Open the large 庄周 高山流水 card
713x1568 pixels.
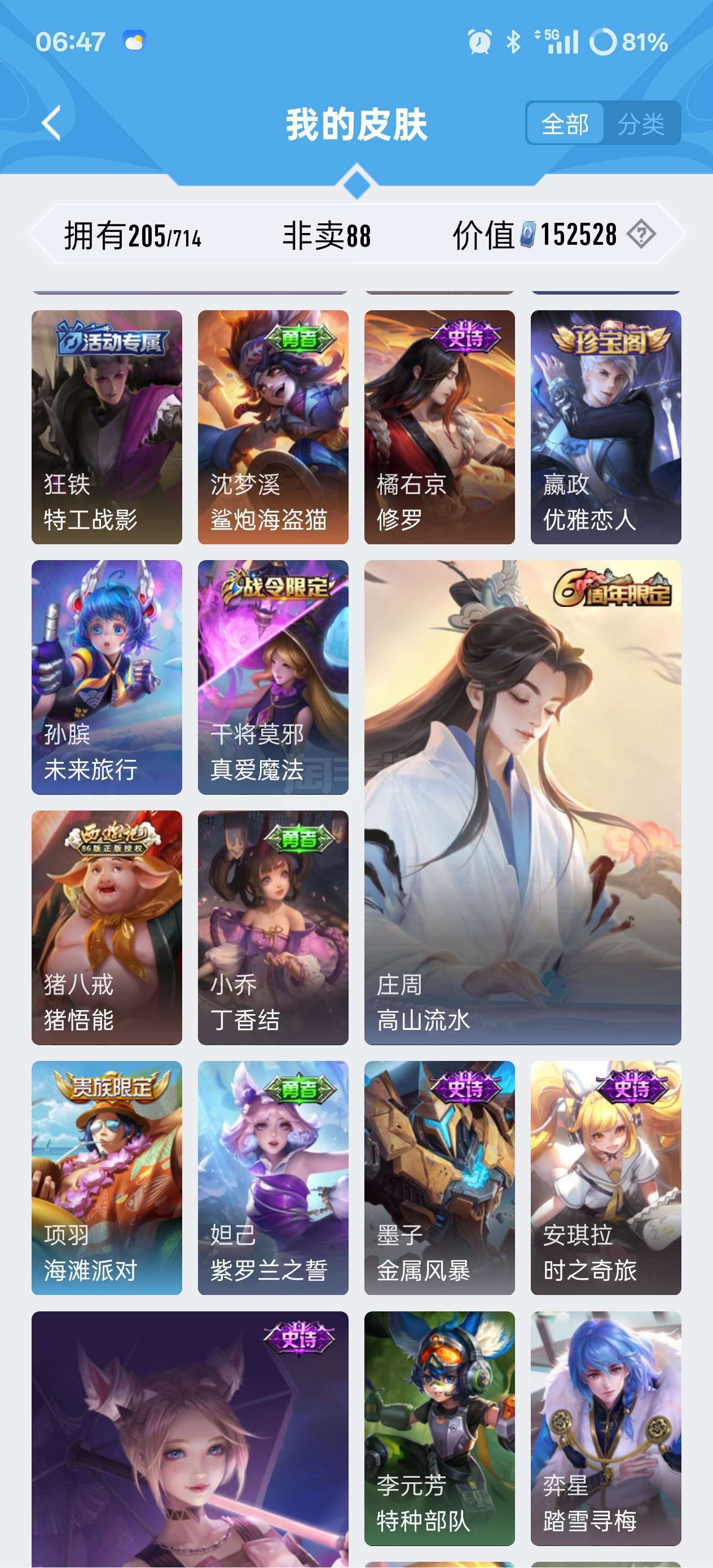click(522, 802)
